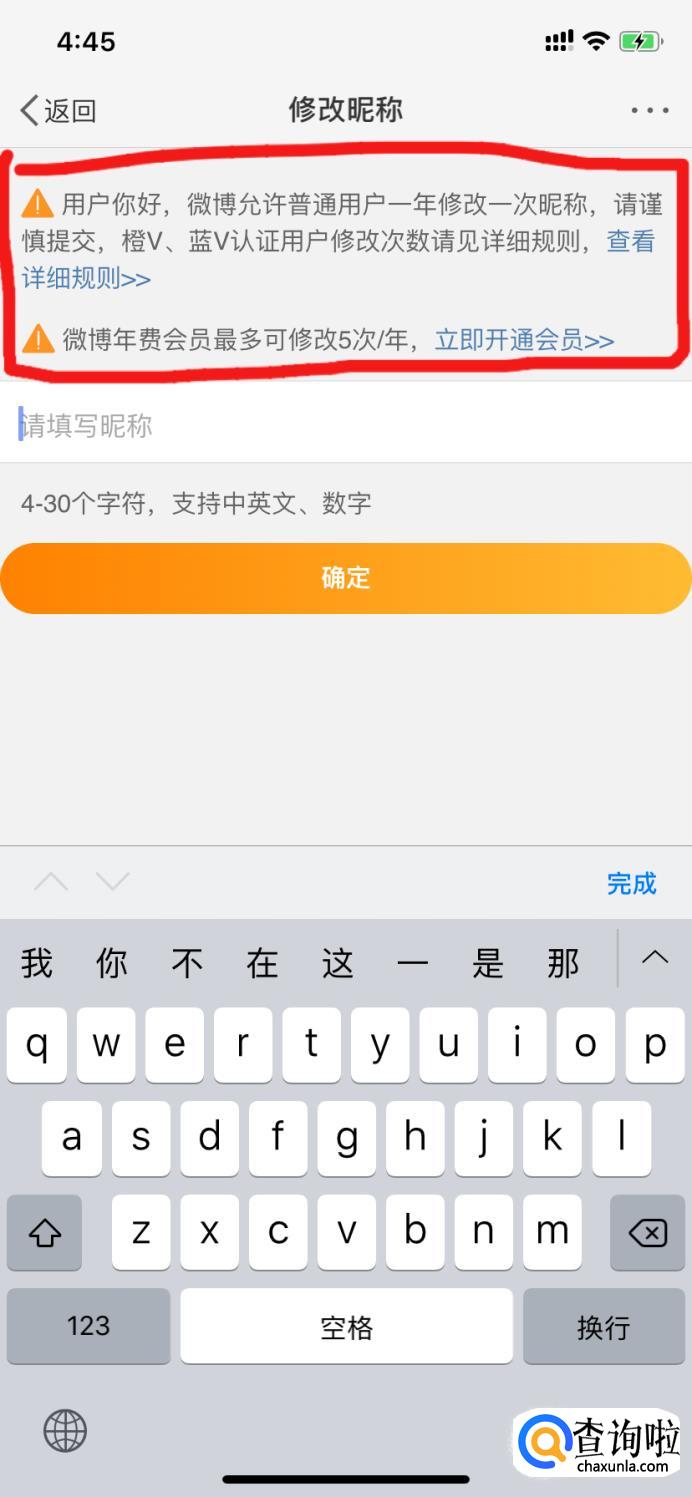Focus the 请填写昵称 field
This screenshot has height=1497, width=692.
345,425
